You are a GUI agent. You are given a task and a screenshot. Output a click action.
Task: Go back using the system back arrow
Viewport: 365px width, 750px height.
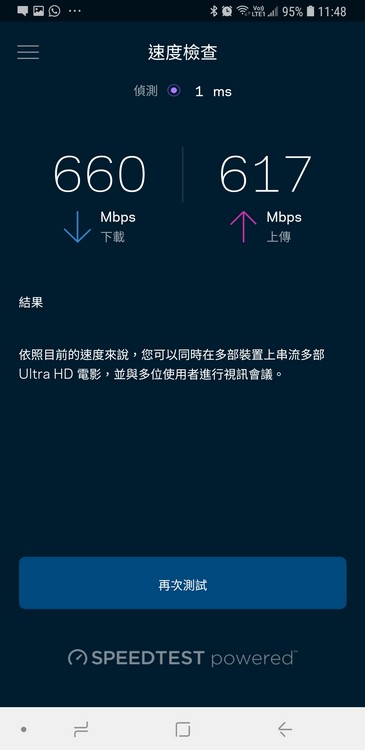tap(285, 729)
